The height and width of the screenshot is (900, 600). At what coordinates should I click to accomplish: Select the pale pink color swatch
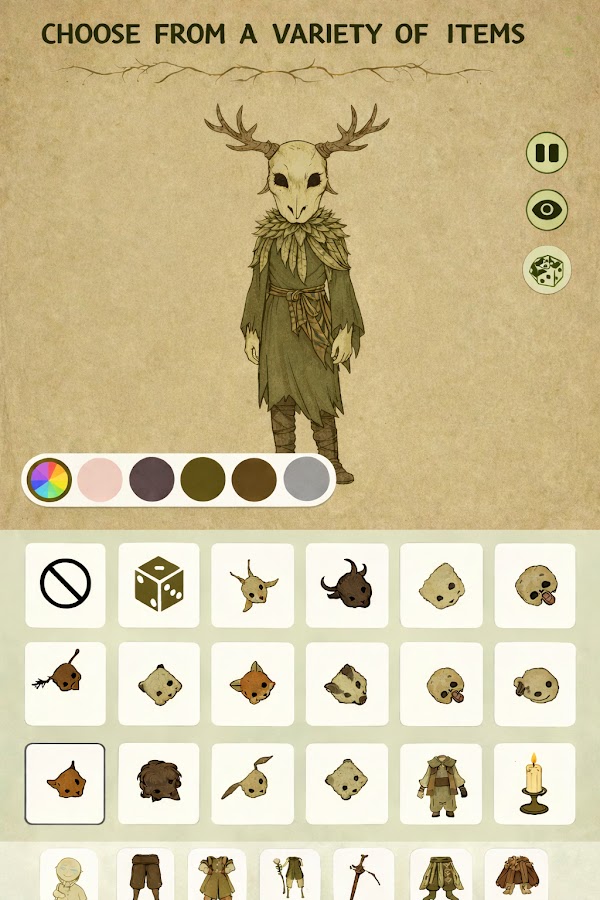pyautogui.click(x=100, y=480)
